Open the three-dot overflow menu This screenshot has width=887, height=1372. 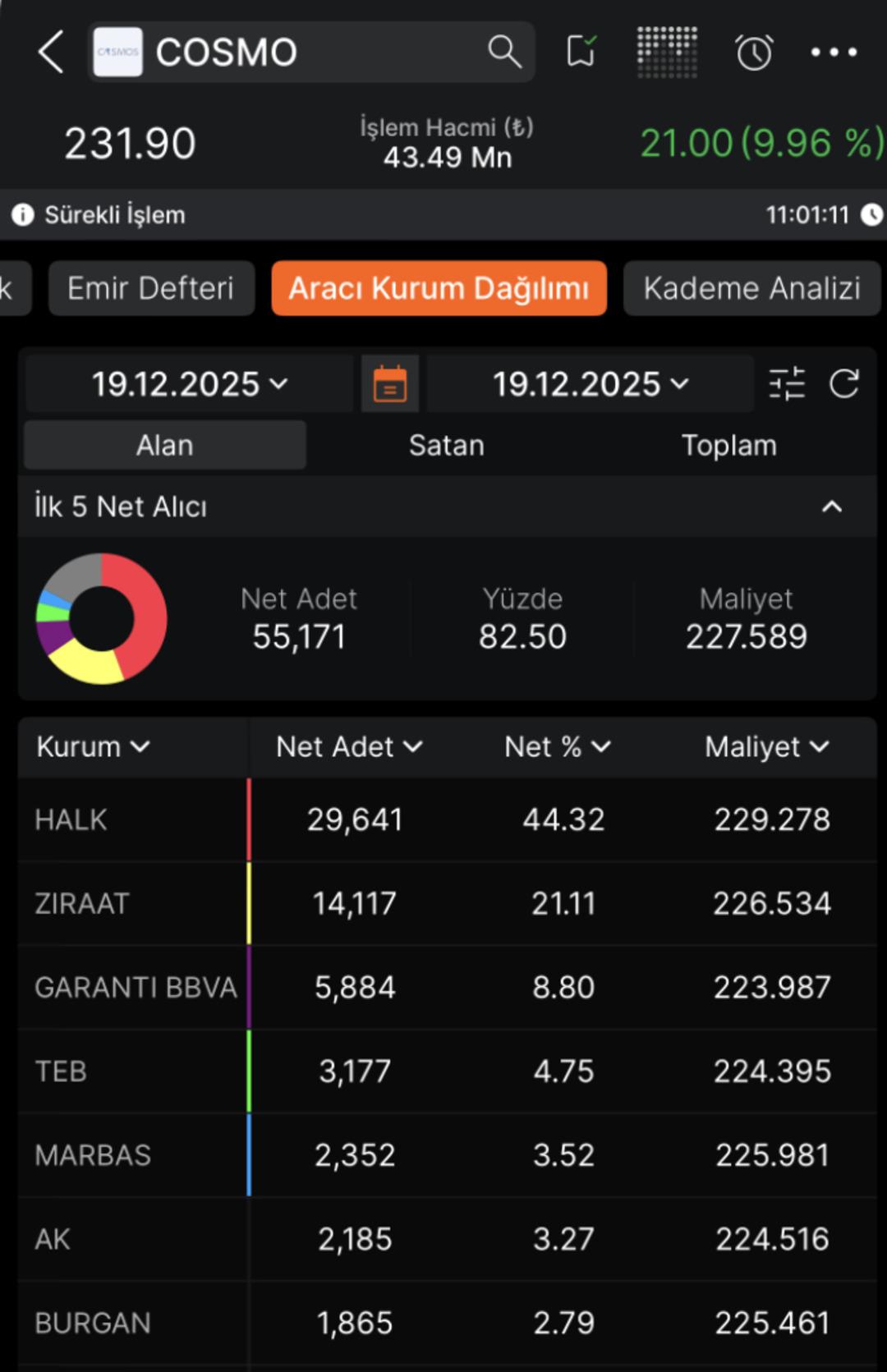point(836,51)
